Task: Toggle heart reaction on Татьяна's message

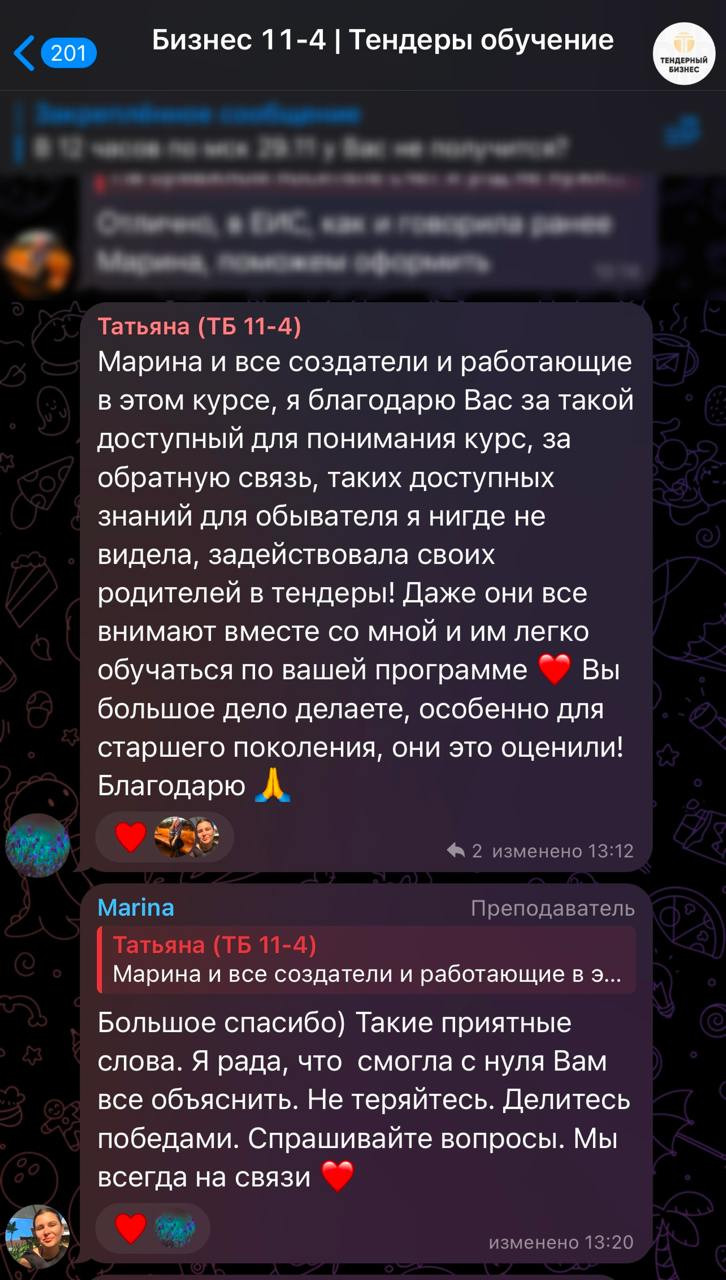Action: click(130, 836)
